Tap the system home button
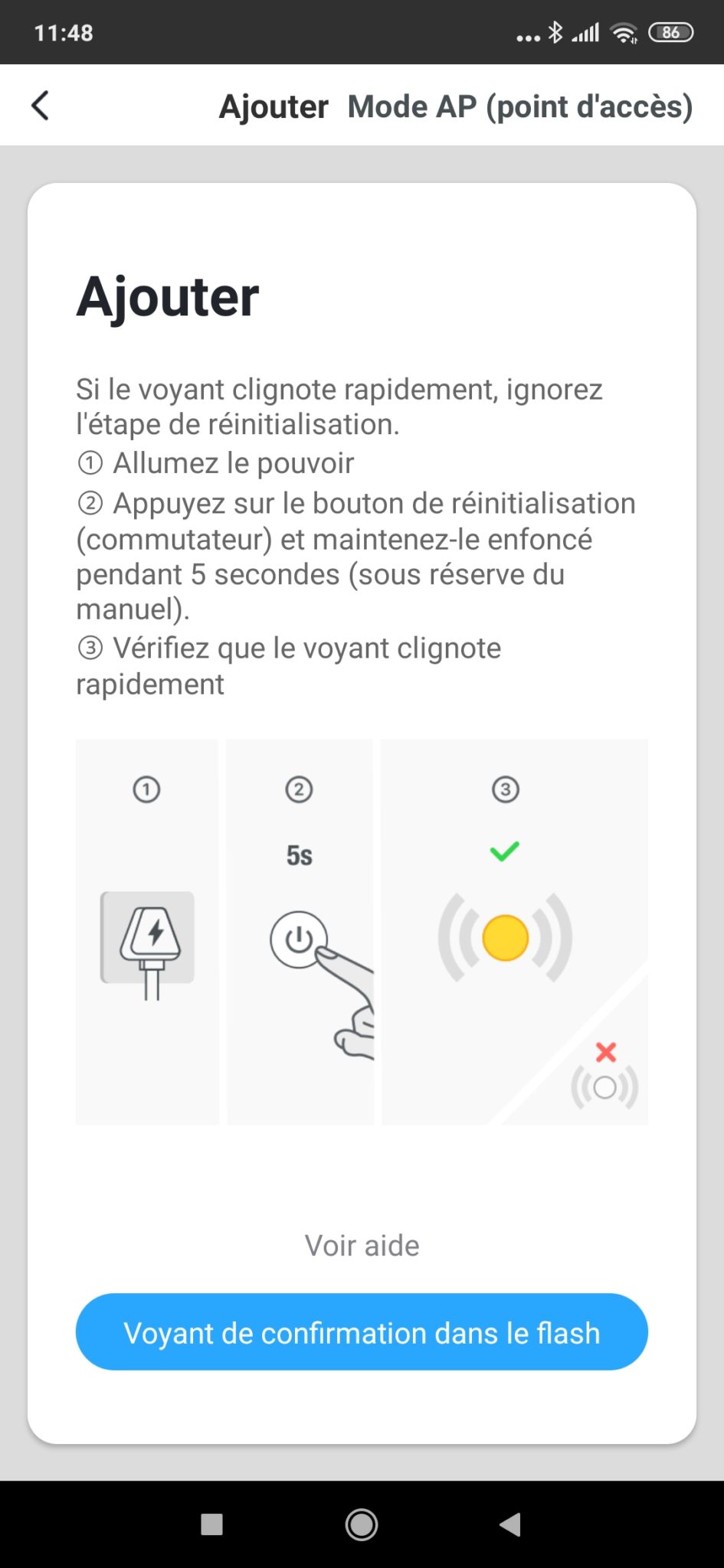 tap(362, 1524)
